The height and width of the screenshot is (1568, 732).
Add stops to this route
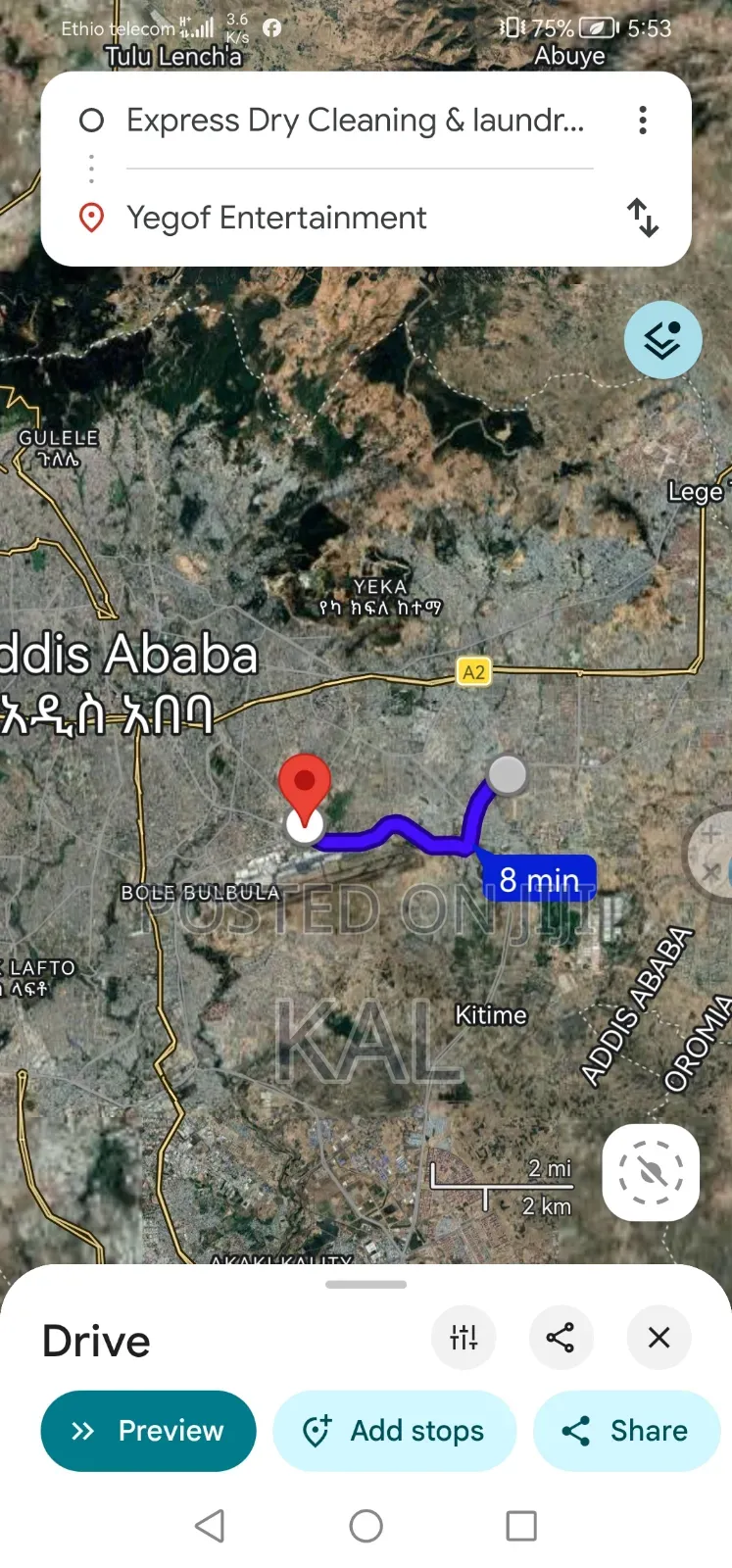[394, 1431]
